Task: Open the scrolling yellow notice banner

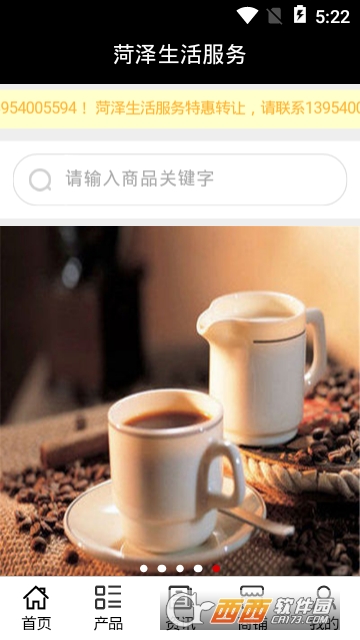Action: [x=180, y=109]
